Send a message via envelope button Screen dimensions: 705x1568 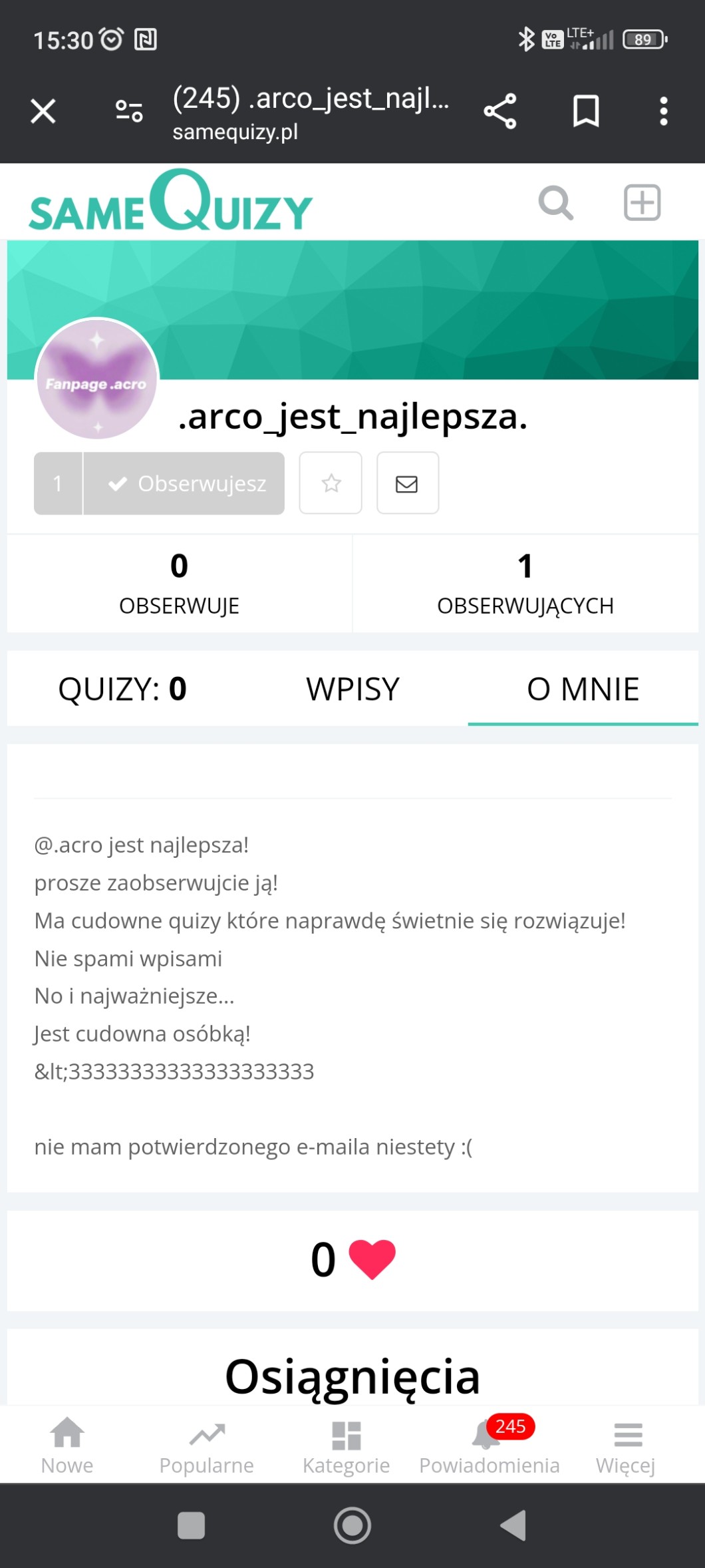pyautogui.click(x=407, y=483)
